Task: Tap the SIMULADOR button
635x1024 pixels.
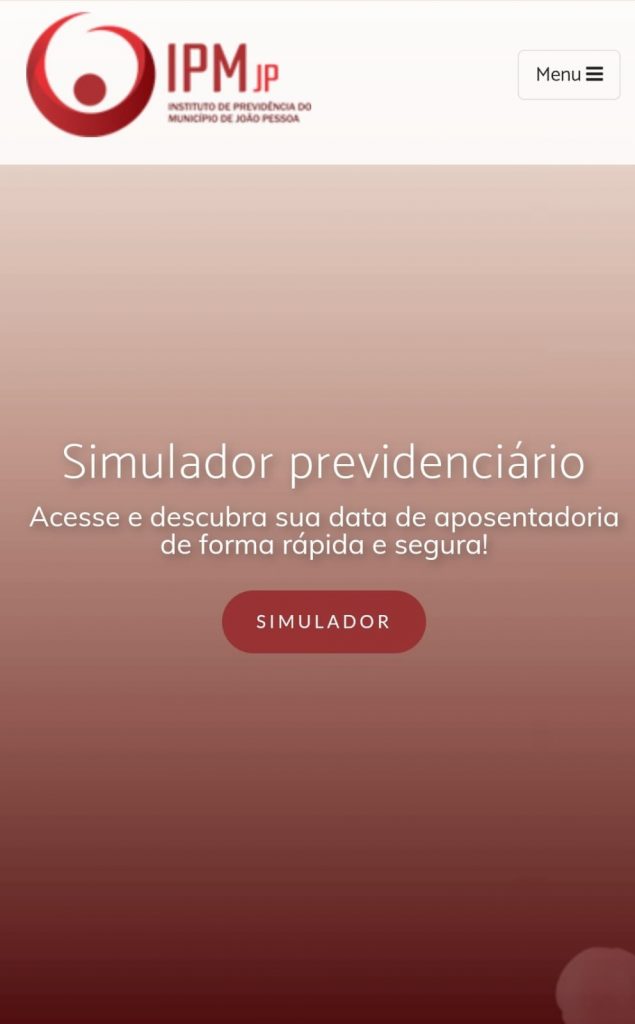Action: click(x=323, y=621)
